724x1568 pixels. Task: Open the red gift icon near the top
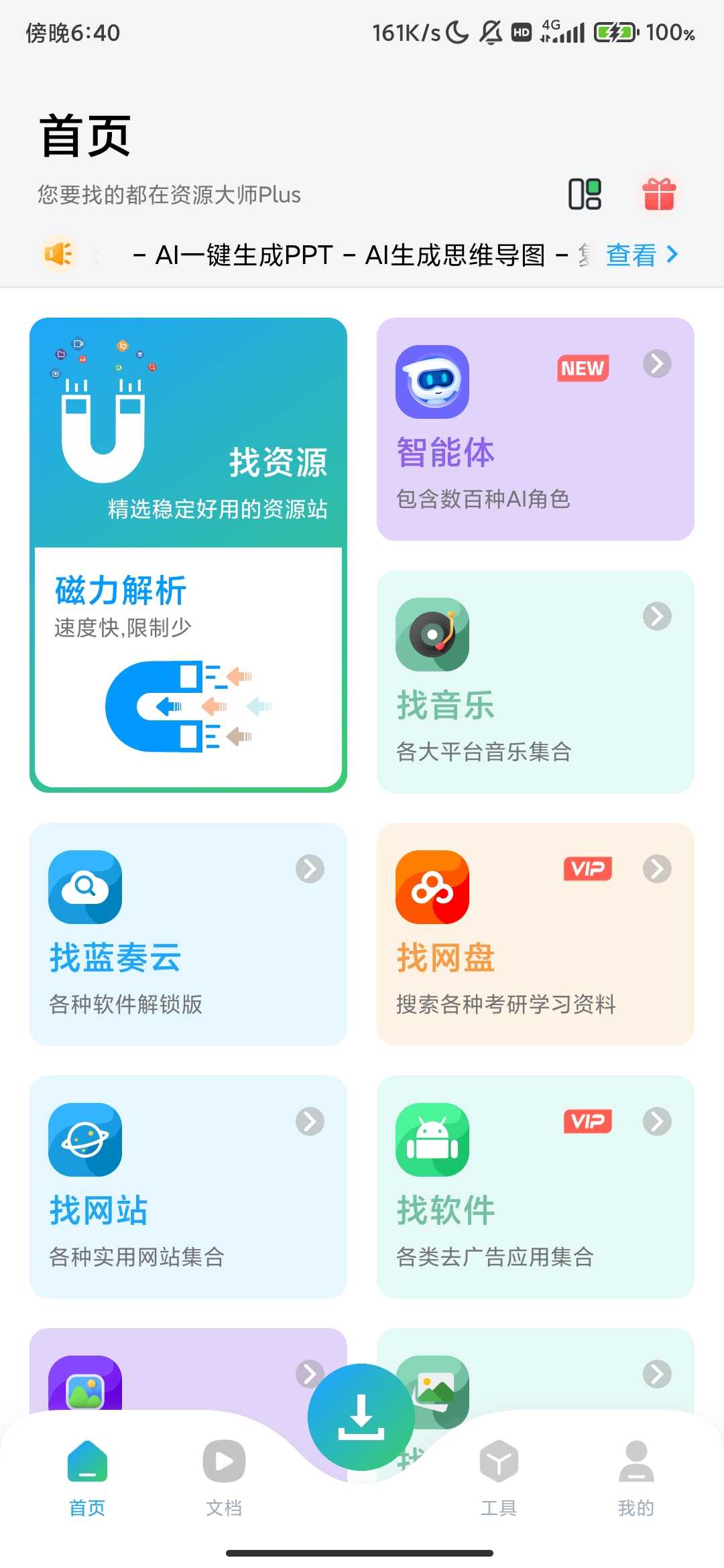tap(660, 194)
